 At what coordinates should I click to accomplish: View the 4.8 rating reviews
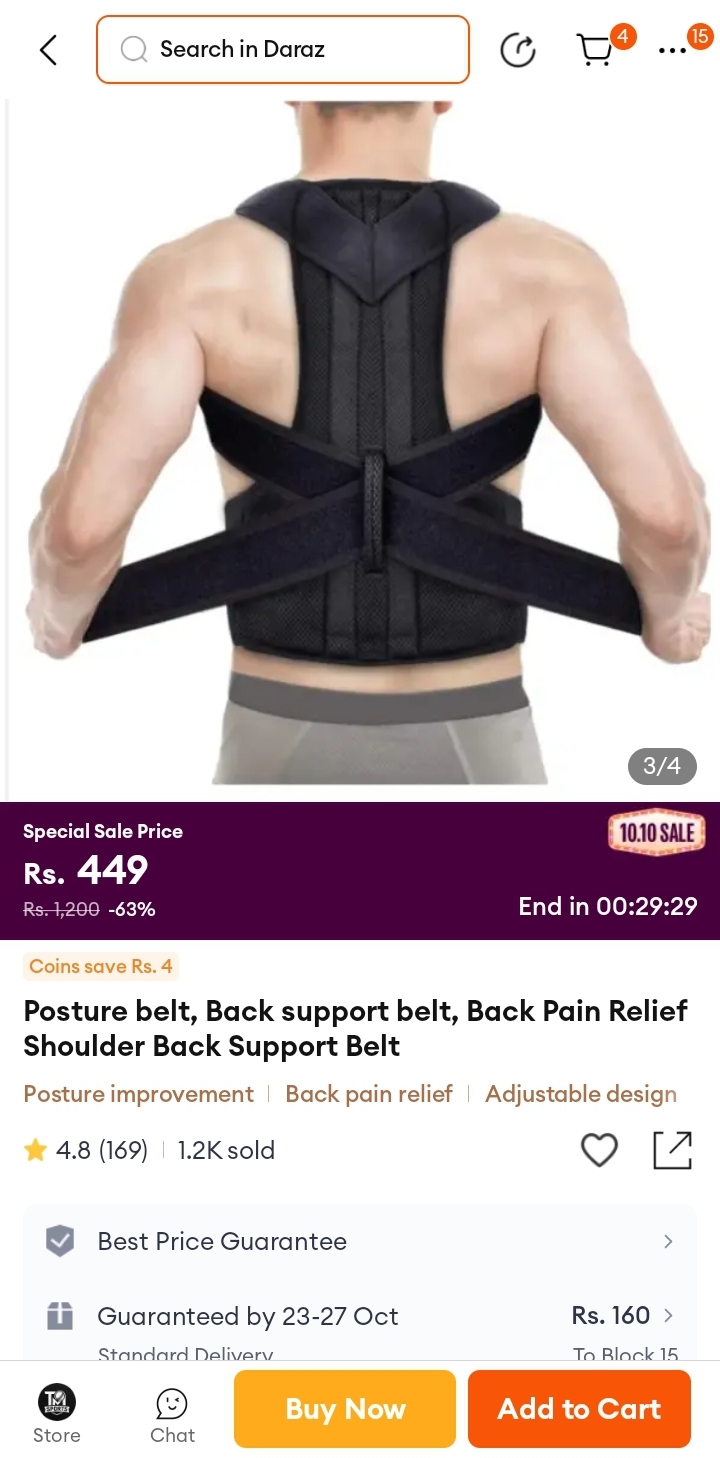86,1150
